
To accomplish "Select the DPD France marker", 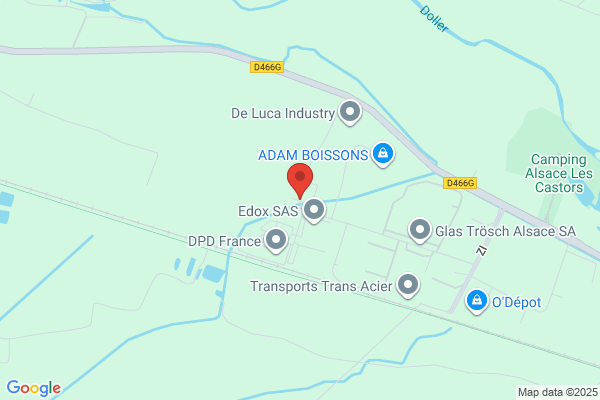I will coord(276,241).
